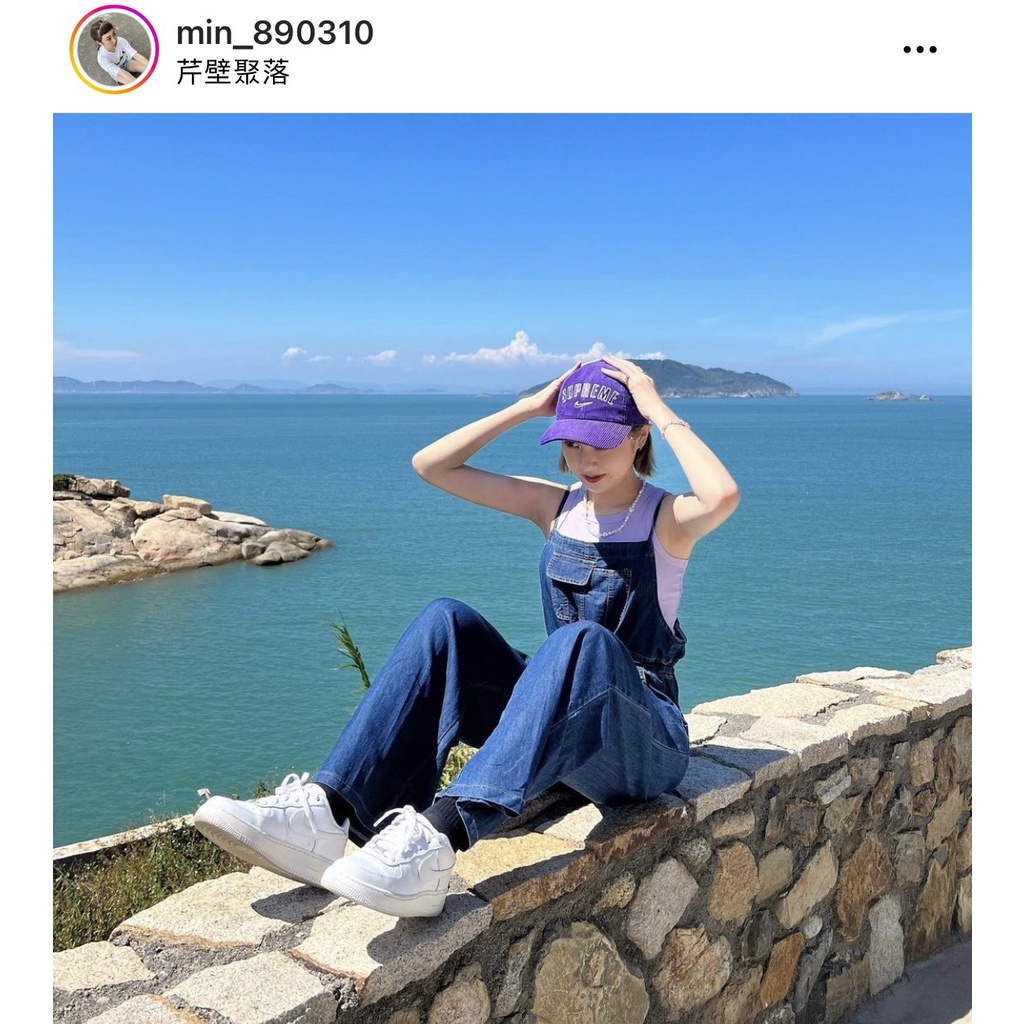This screenshot has height=1024, width=1024.
Task: View min_890310's story from the avatar
Action: click(x=114, y=49)
